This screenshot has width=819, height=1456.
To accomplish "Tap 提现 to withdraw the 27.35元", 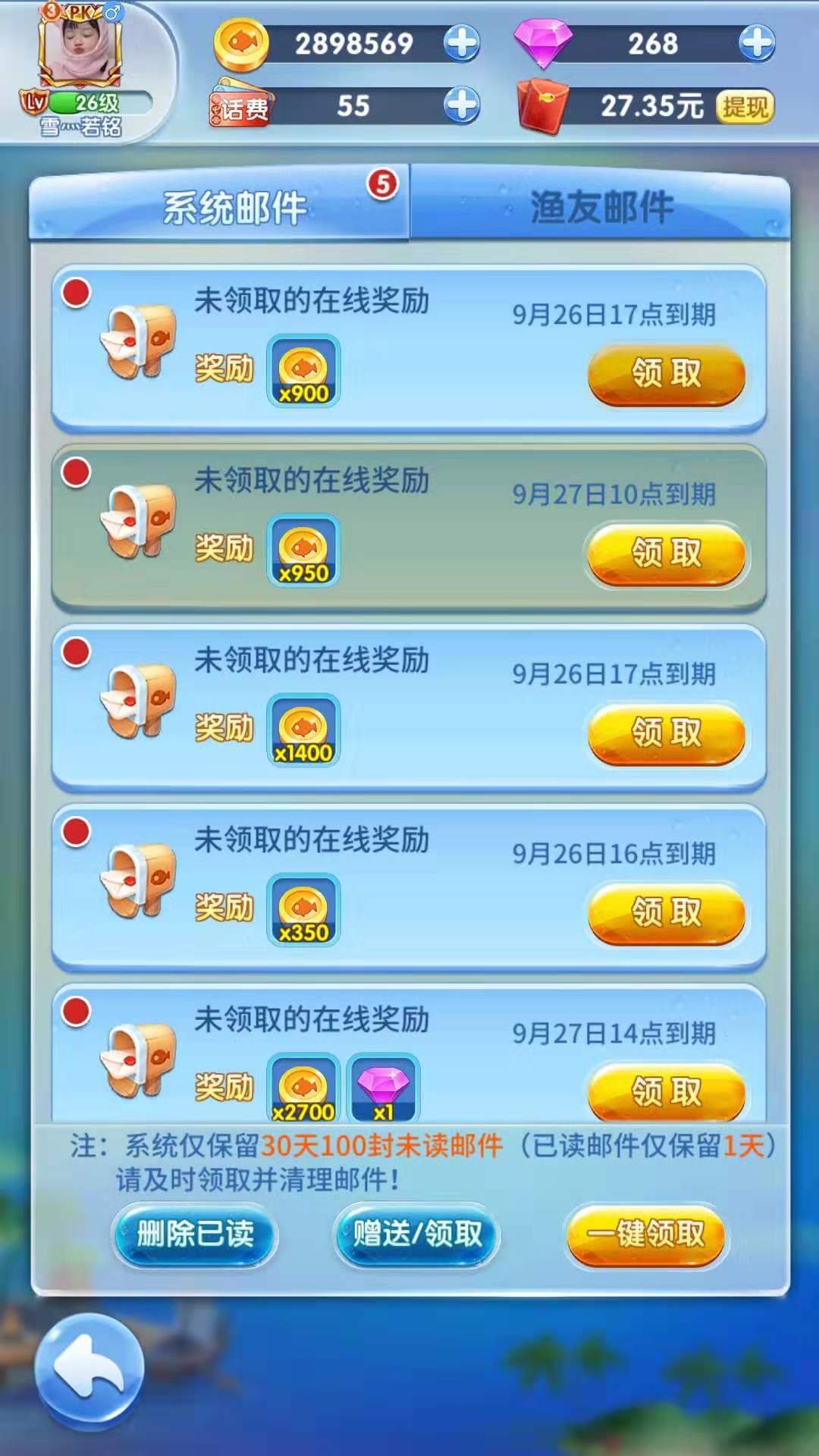I will point(744,107).
